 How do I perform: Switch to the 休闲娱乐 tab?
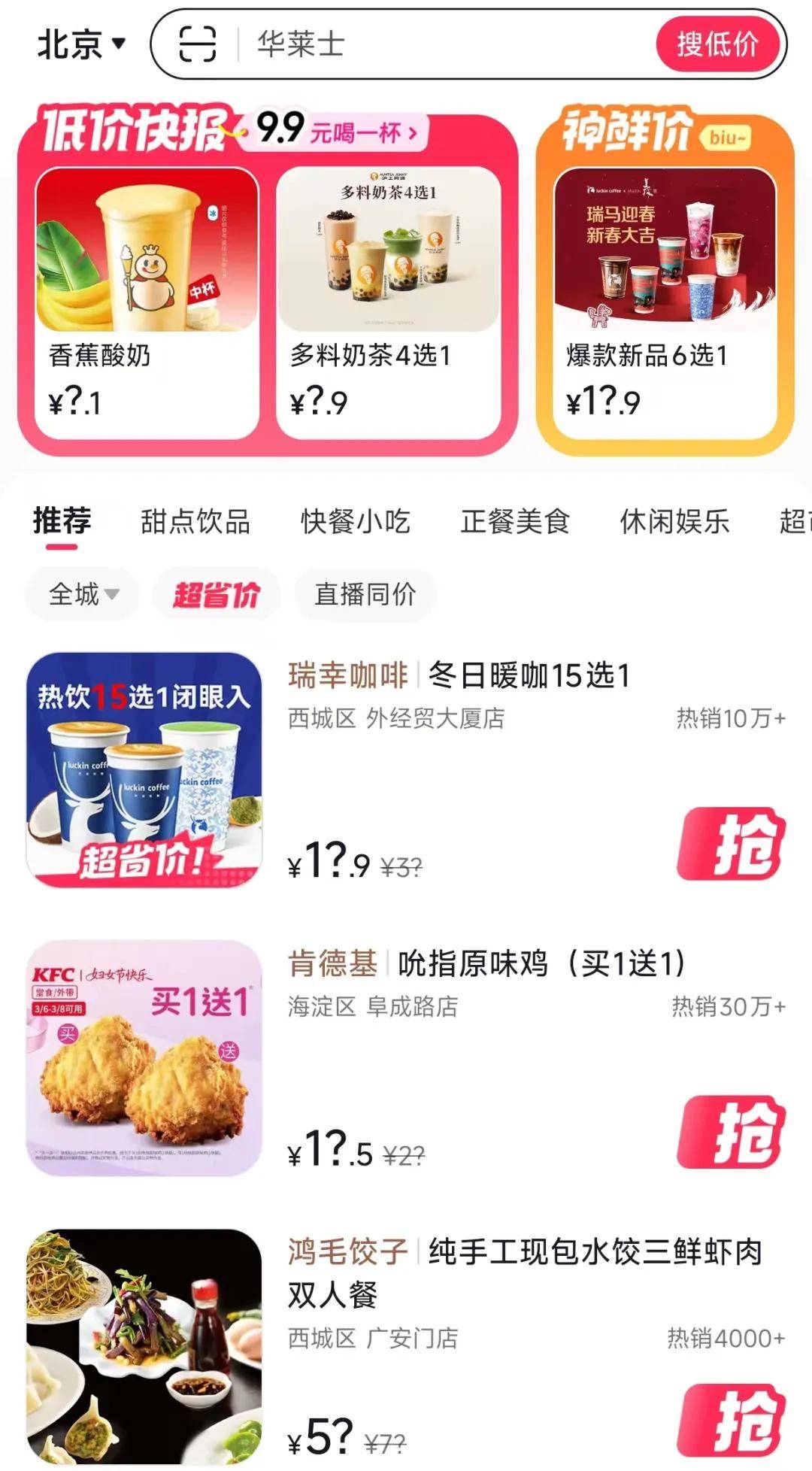click(x=674, y=521)
